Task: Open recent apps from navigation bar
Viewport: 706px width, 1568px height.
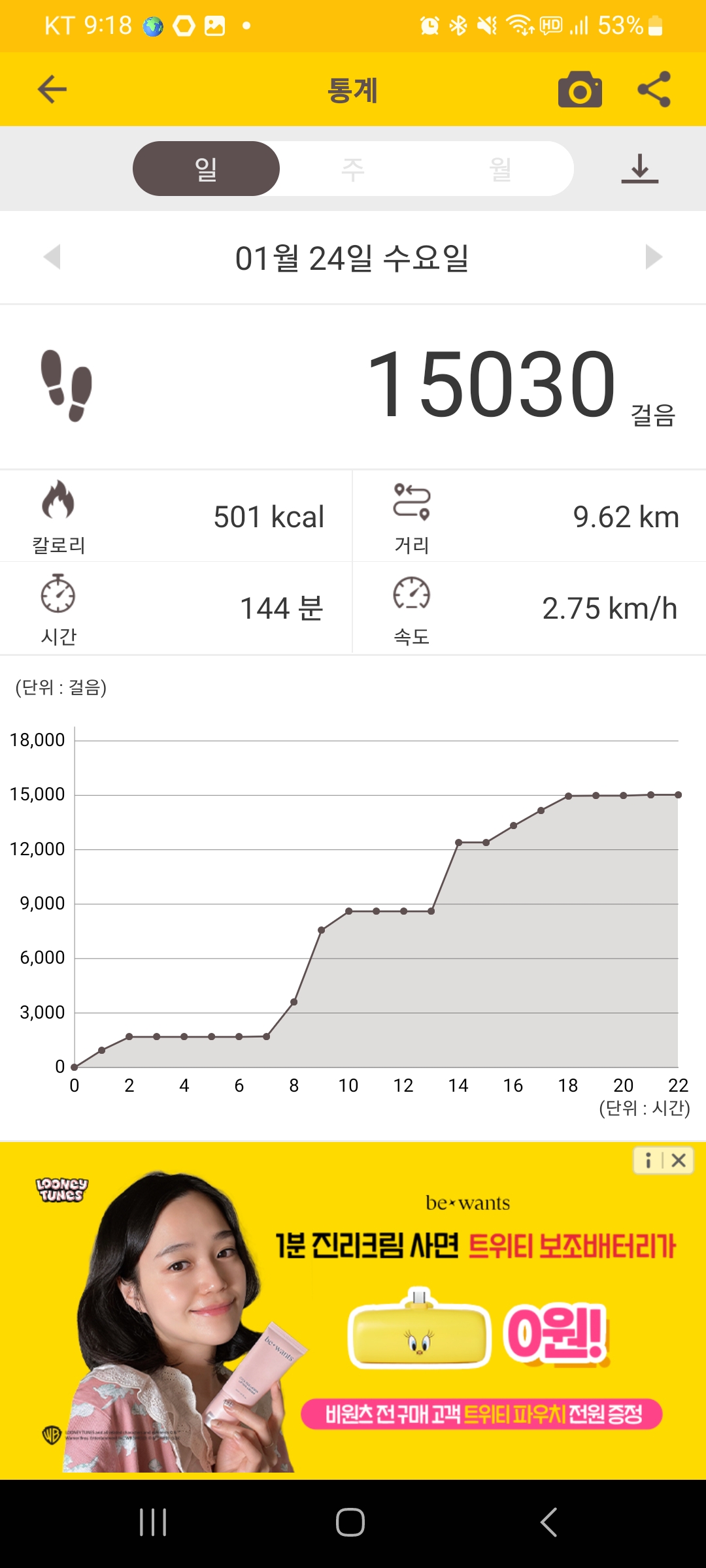Action: (x=154, y=1522)
